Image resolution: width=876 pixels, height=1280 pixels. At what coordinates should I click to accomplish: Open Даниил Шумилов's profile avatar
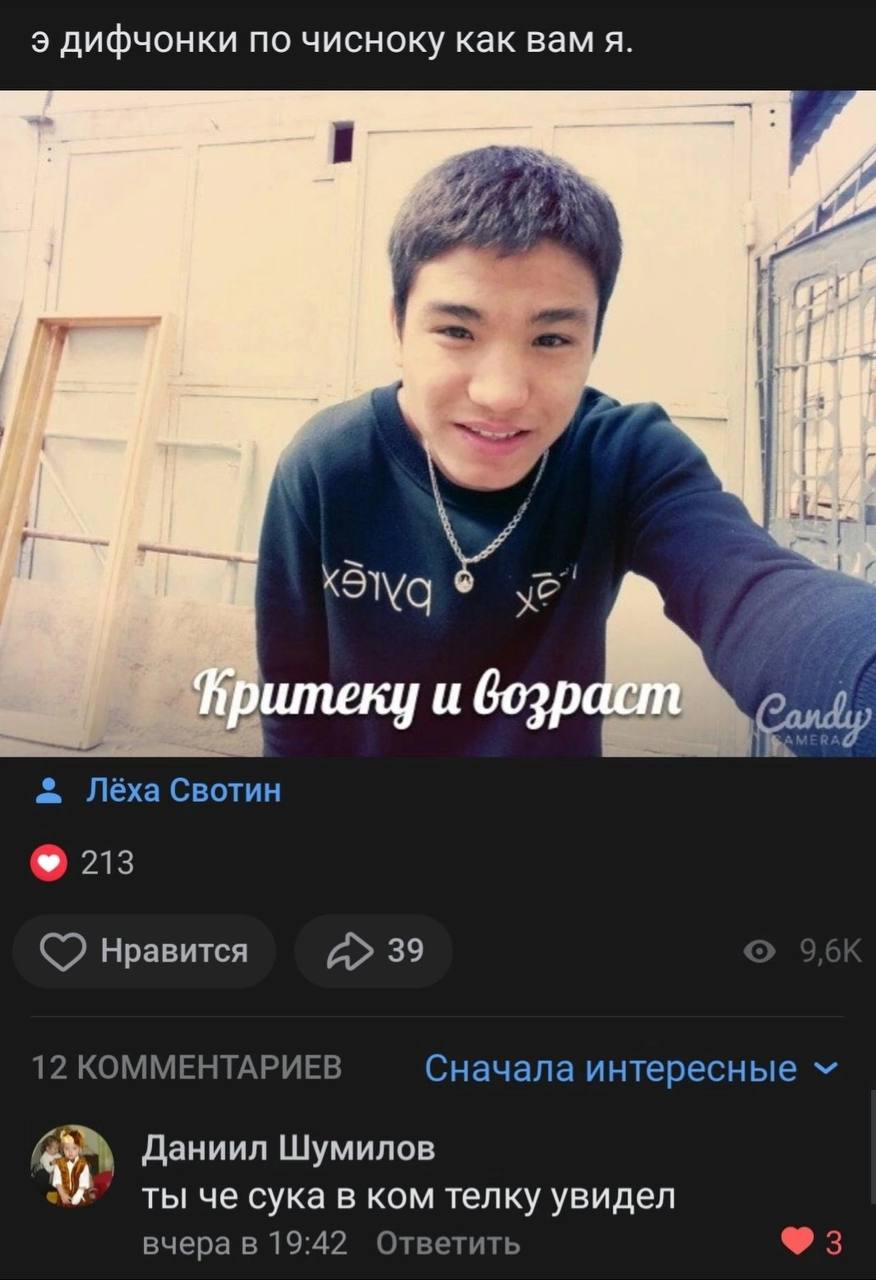[72, 1165]
